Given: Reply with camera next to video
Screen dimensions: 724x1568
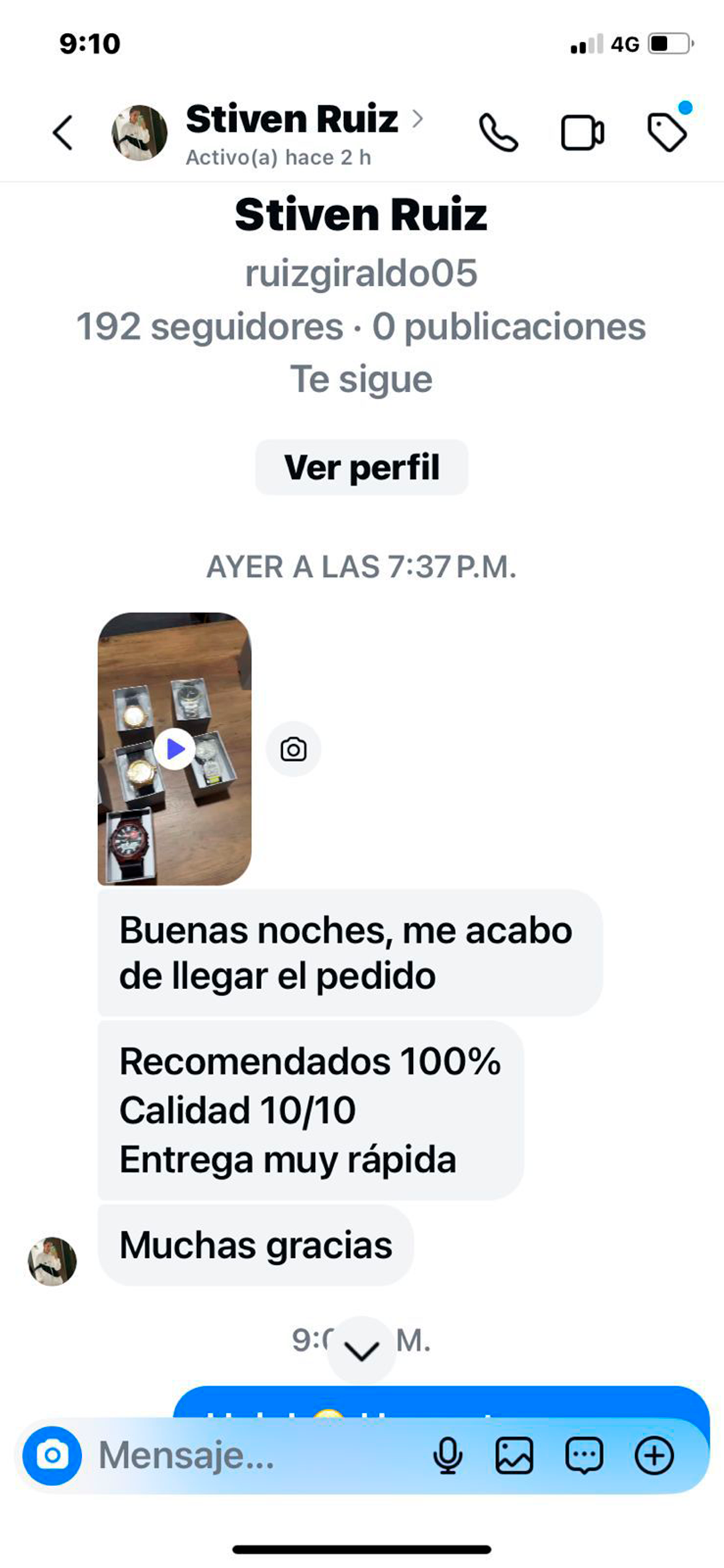Looking at the screenshot, I should [x=293, y=749].
